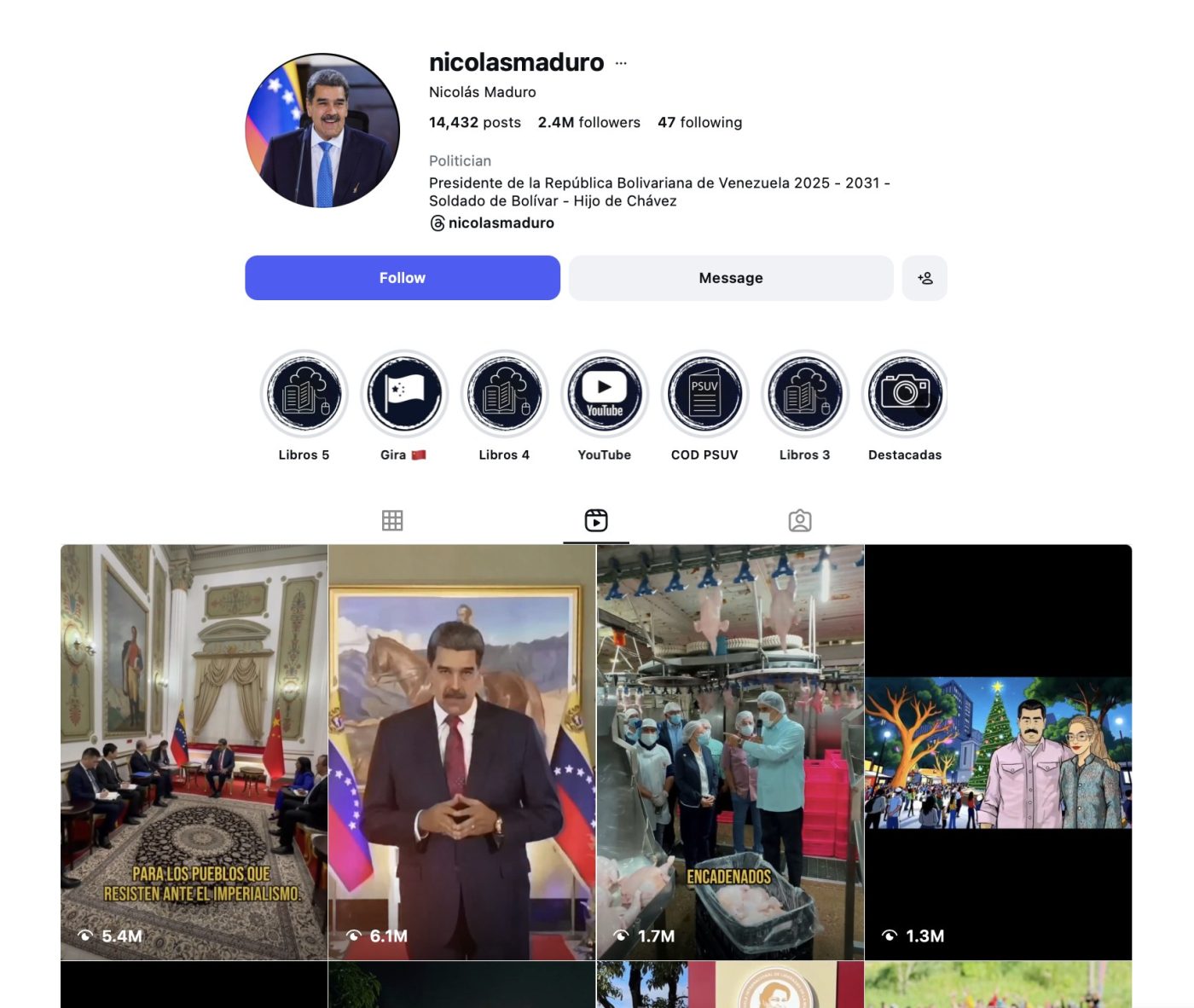
Task: Open the Destacadas highlight
Action: [905, 394]
